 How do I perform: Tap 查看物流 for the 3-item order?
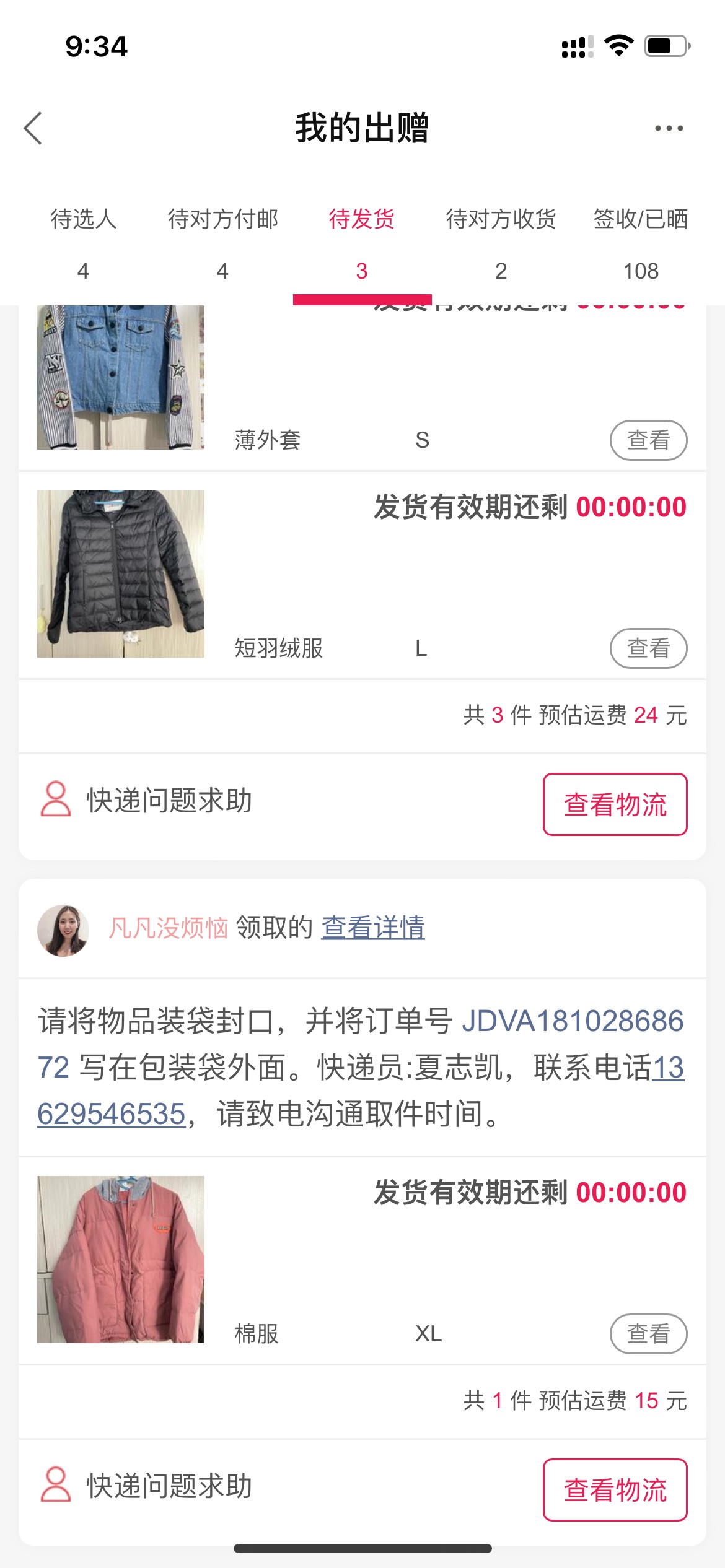point(615,804)
